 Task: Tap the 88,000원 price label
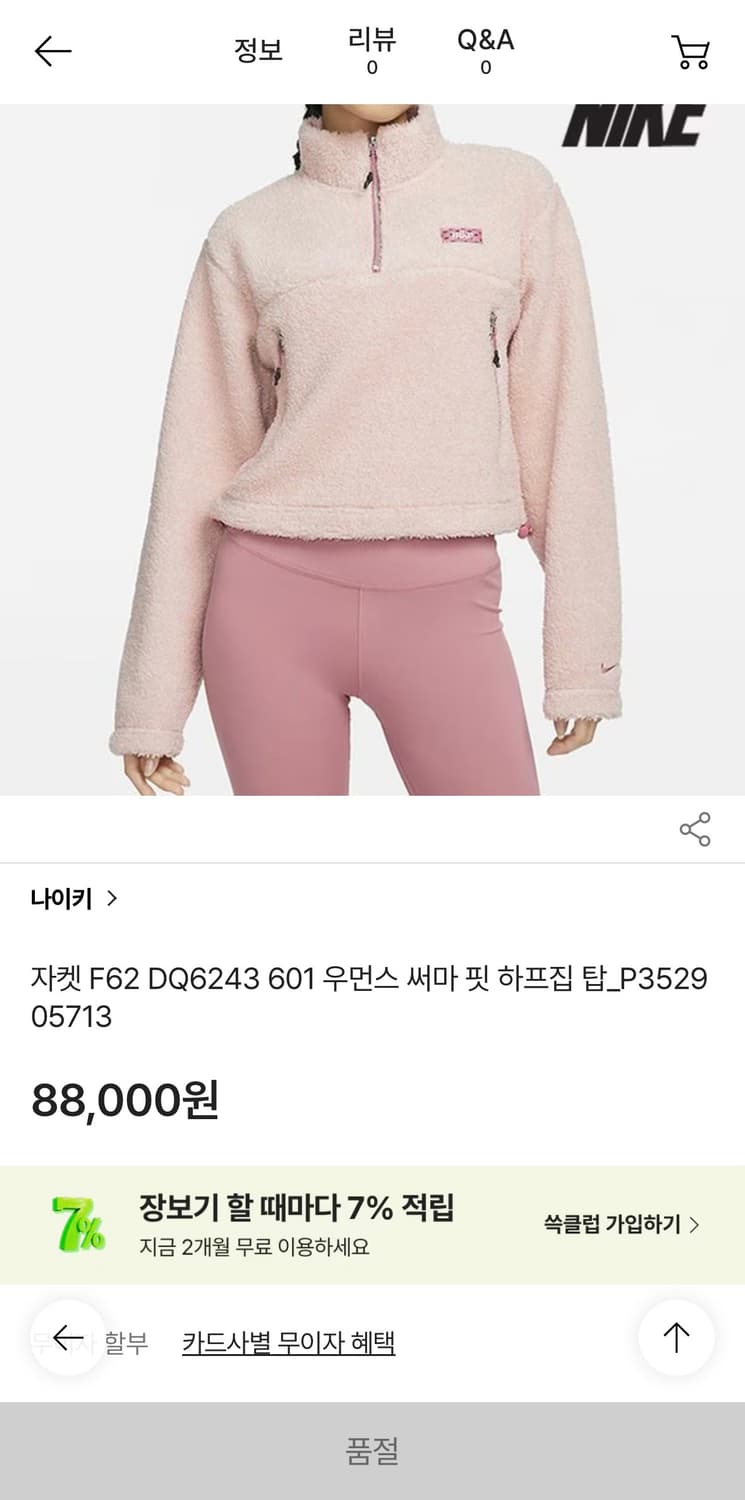click(x=125, y=1099)
